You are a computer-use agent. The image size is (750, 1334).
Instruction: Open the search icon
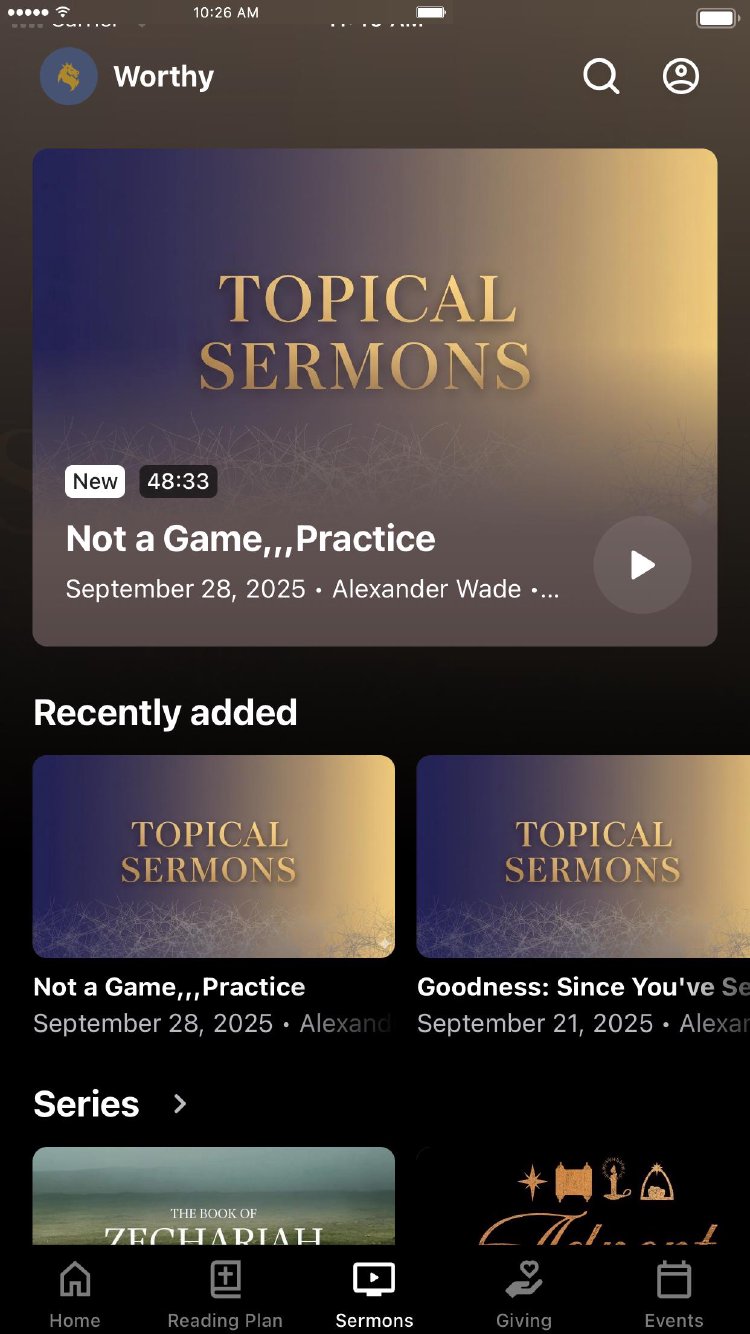tap(601, 76)
